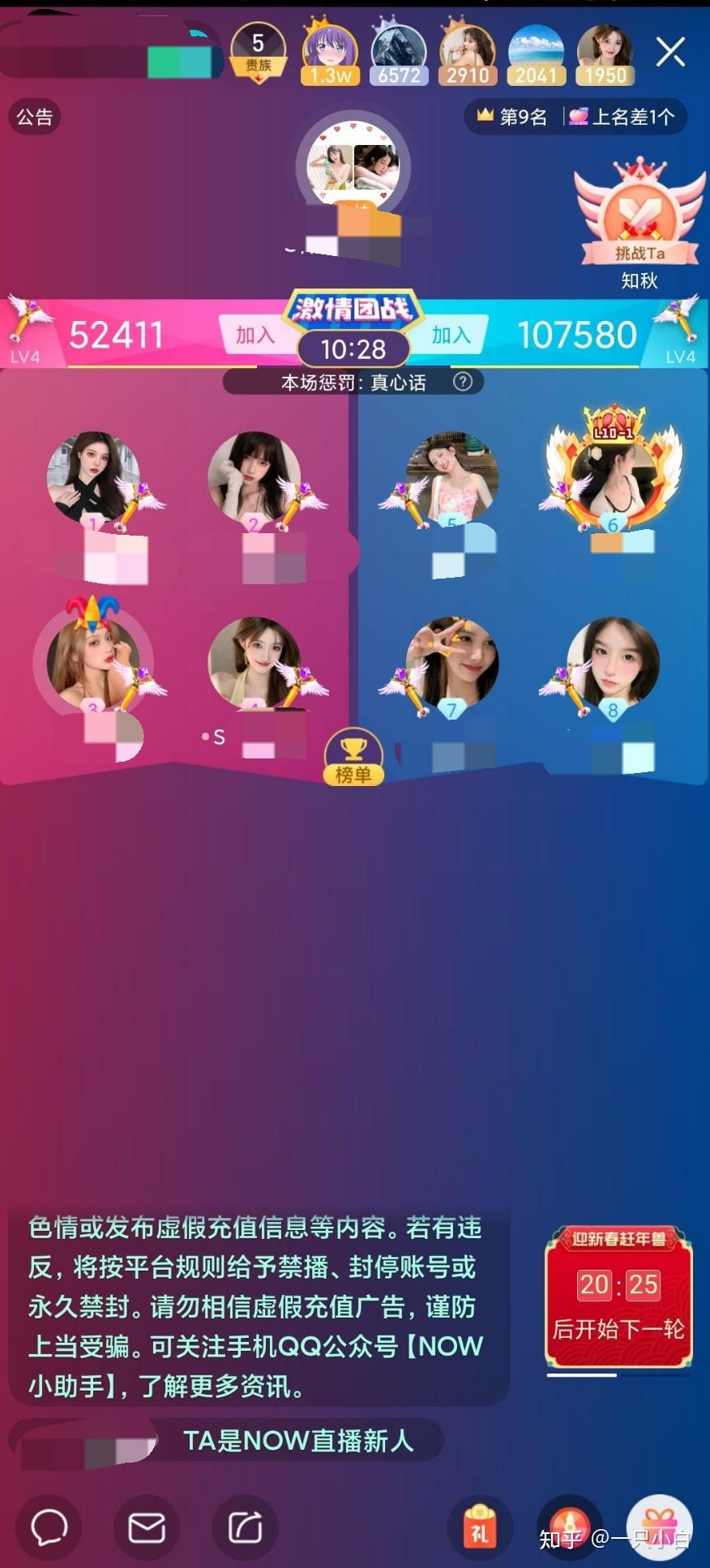Open the 榜单 leaderboard
This screenshot has height=1568, width=710.
click(x=353, y=761)
